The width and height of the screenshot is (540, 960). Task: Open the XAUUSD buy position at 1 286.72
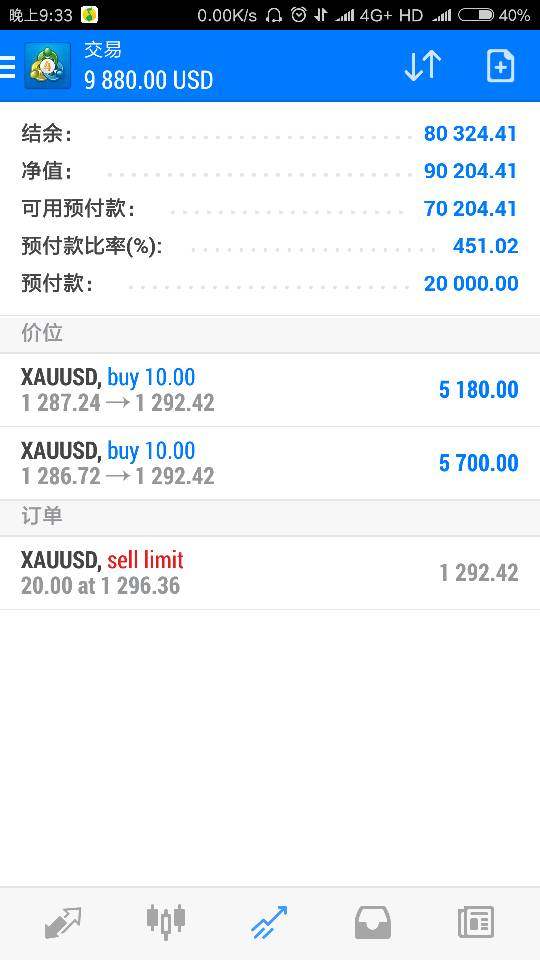pos(270,463)
